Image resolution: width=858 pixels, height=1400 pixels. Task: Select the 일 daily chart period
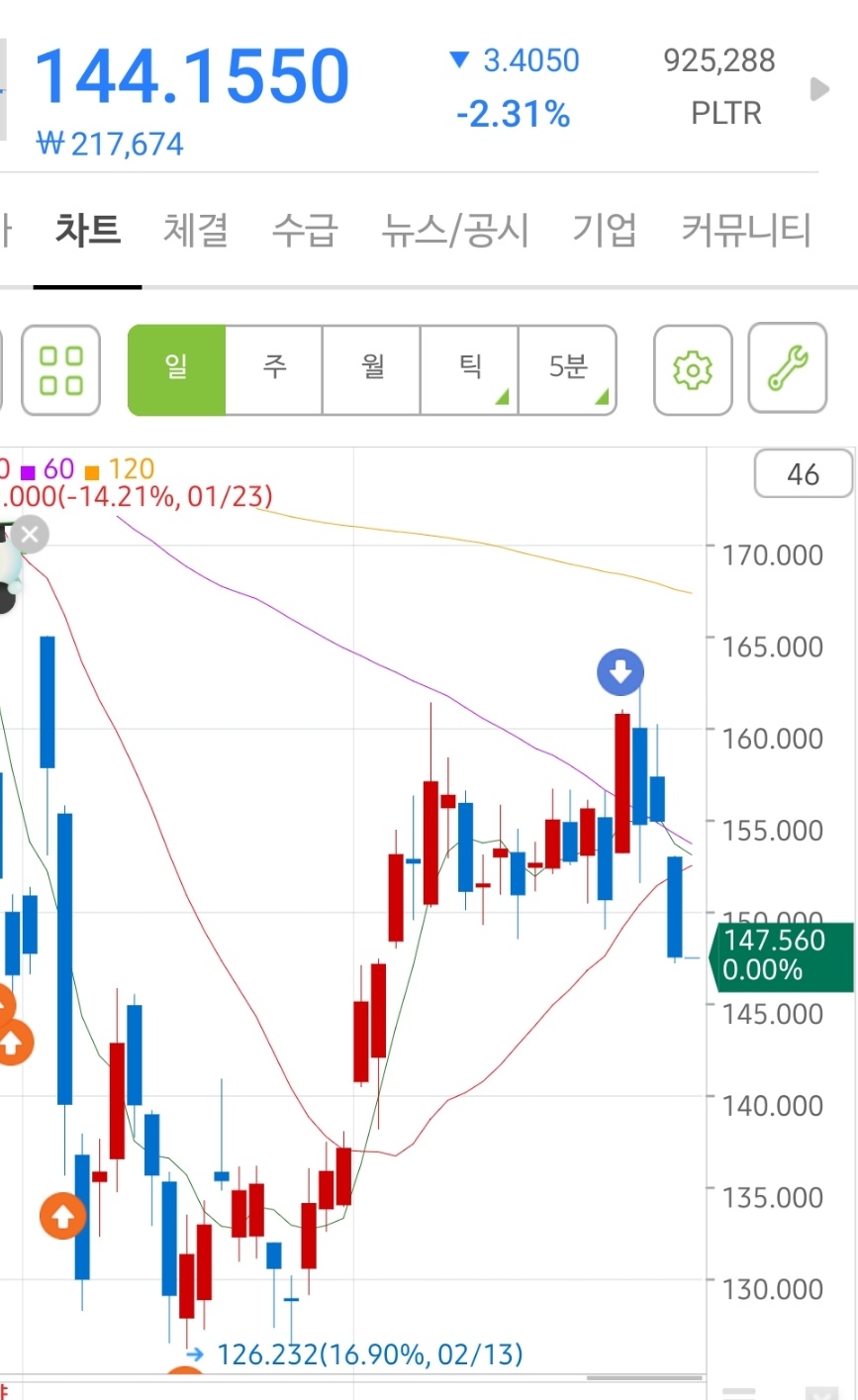point(177,369)
